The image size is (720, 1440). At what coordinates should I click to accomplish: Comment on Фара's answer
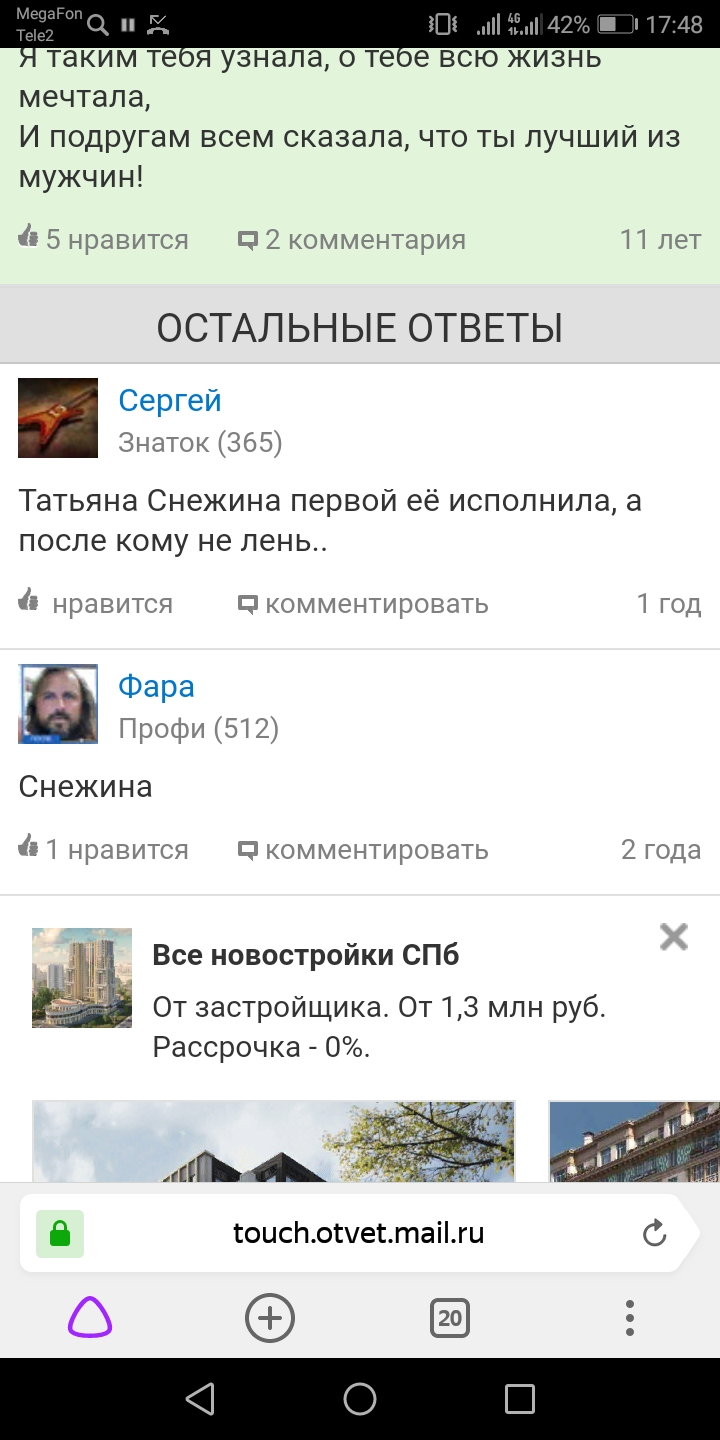363,850
